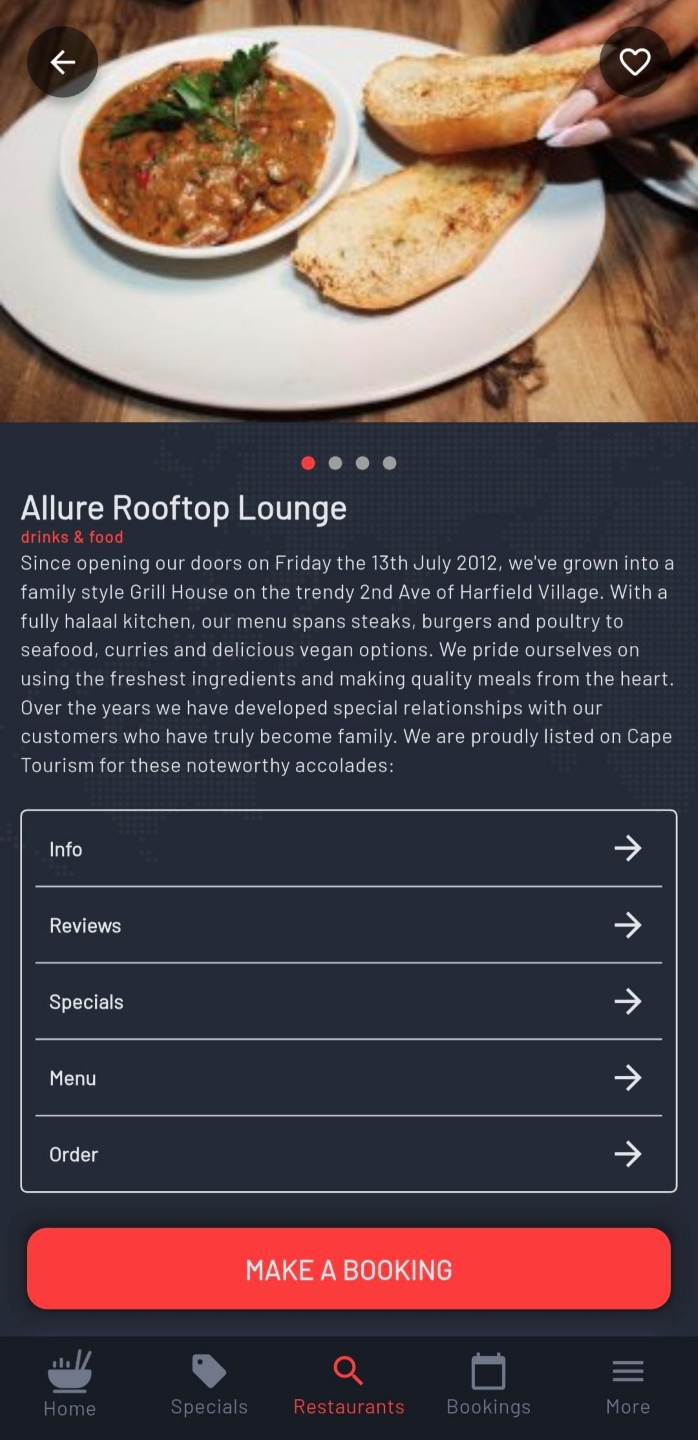The height and width of the screenshot is (1440, 698).
Task: Open the restaurant's Specials row
Action: [x=349, y=1001]
